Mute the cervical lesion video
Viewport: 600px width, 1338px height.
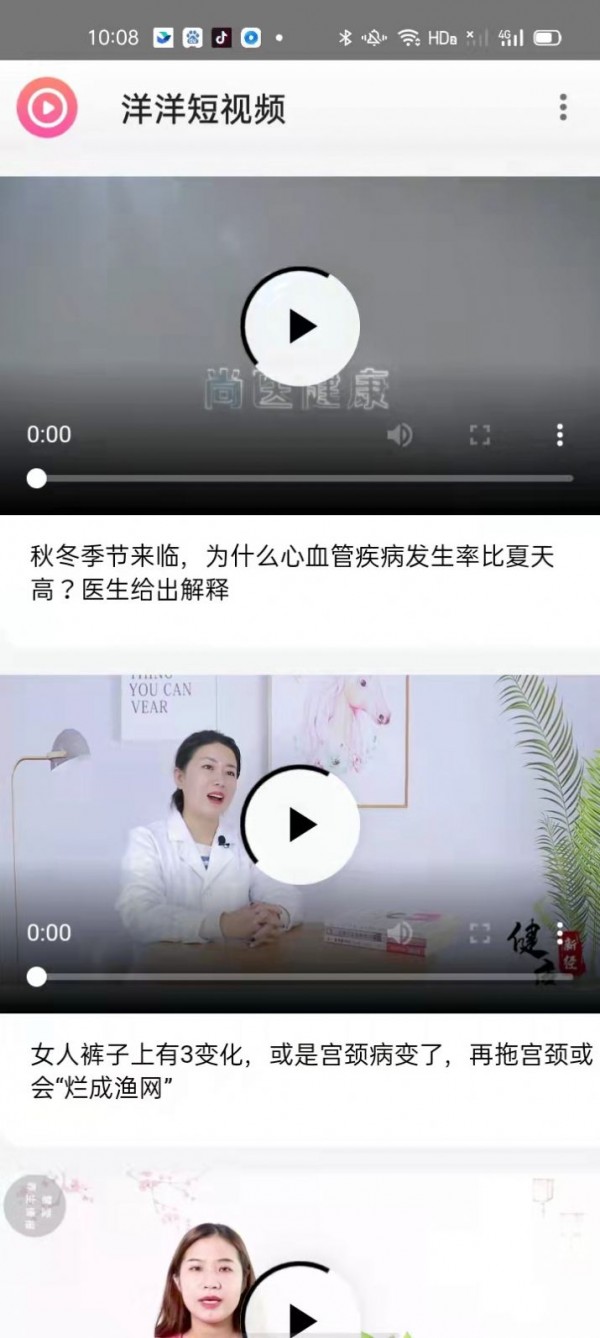[400, 933]
